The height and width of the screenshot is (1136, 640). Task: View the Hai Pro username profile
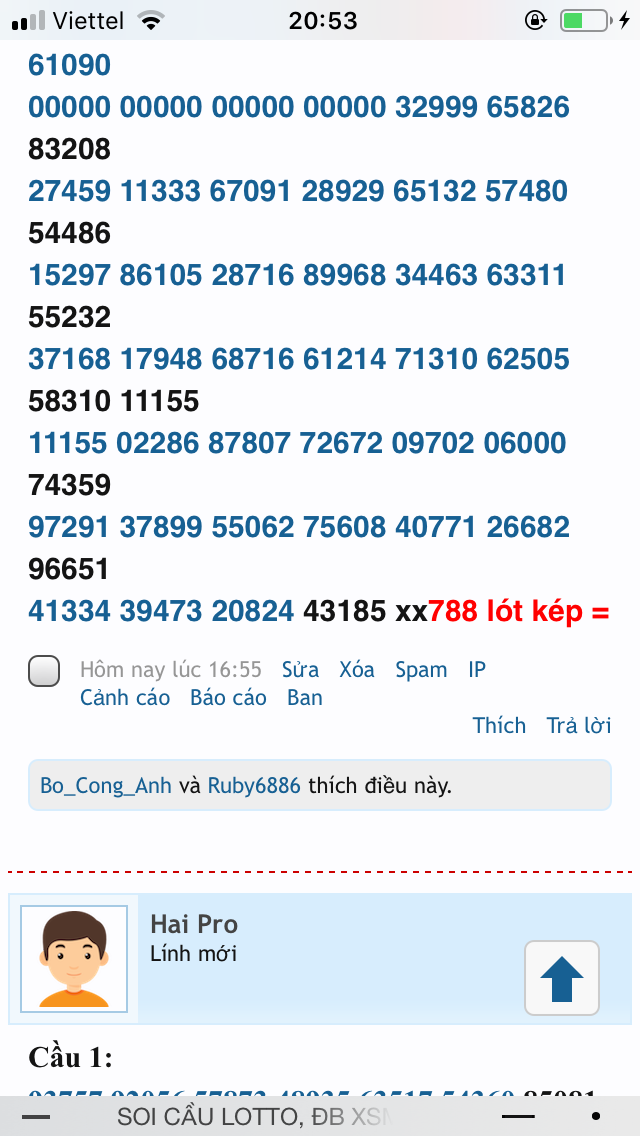point(194,924)
